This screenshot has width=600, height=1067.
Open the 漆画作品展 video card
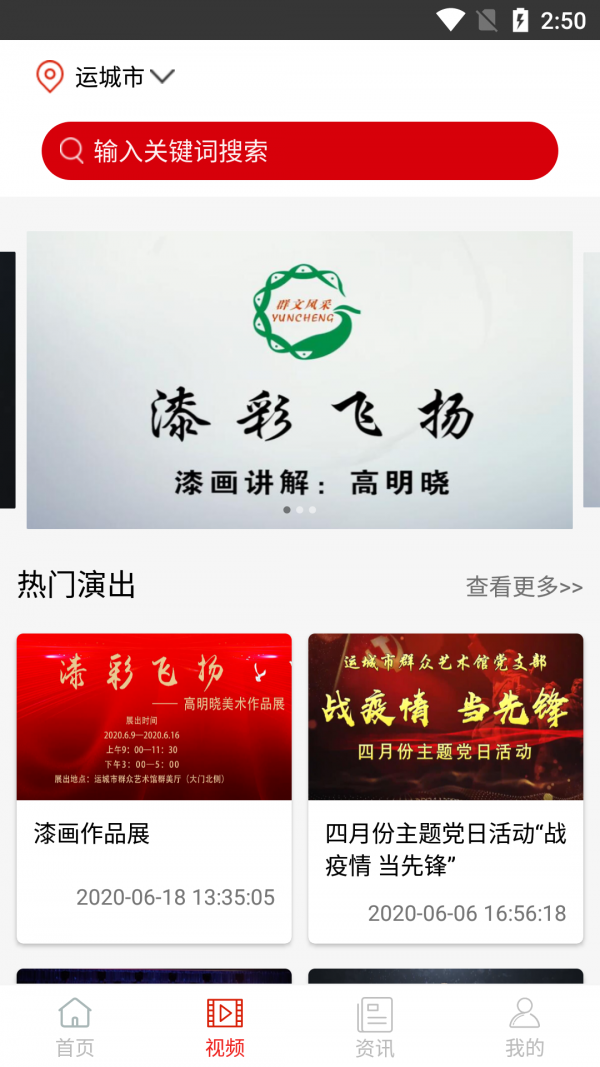tap(154, 787)
